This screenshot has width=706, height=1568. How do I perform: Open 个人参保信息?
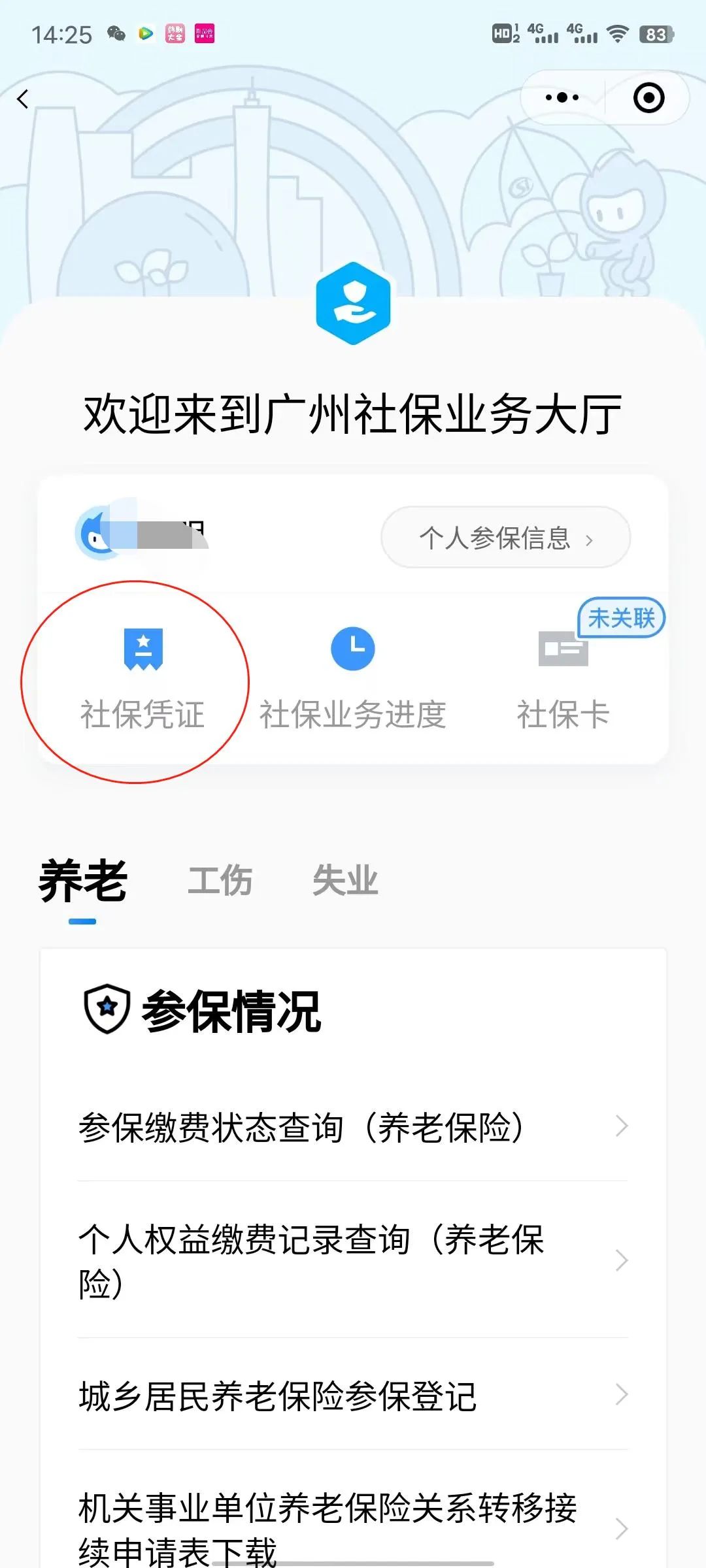click(x=505, y=538)
